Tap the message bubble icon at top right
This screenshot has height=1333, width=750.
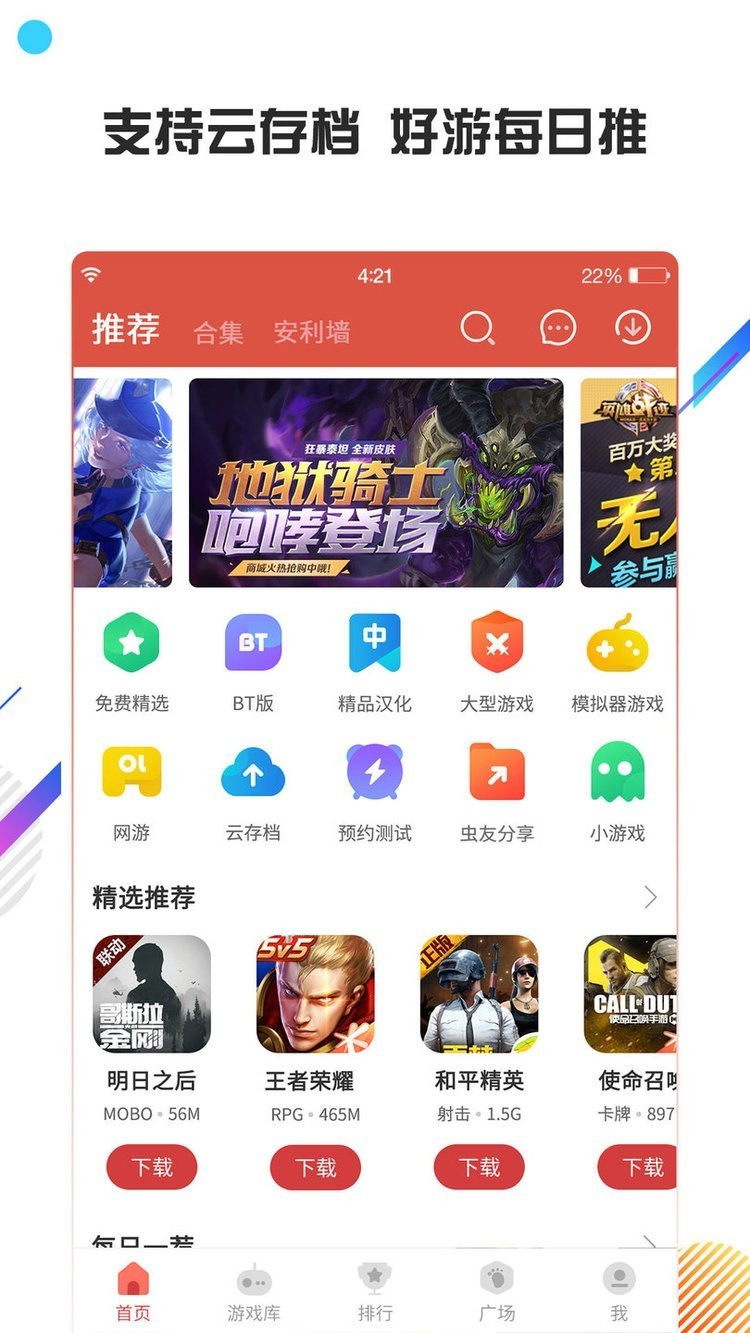pyautogui.click(x=557, y=328)
